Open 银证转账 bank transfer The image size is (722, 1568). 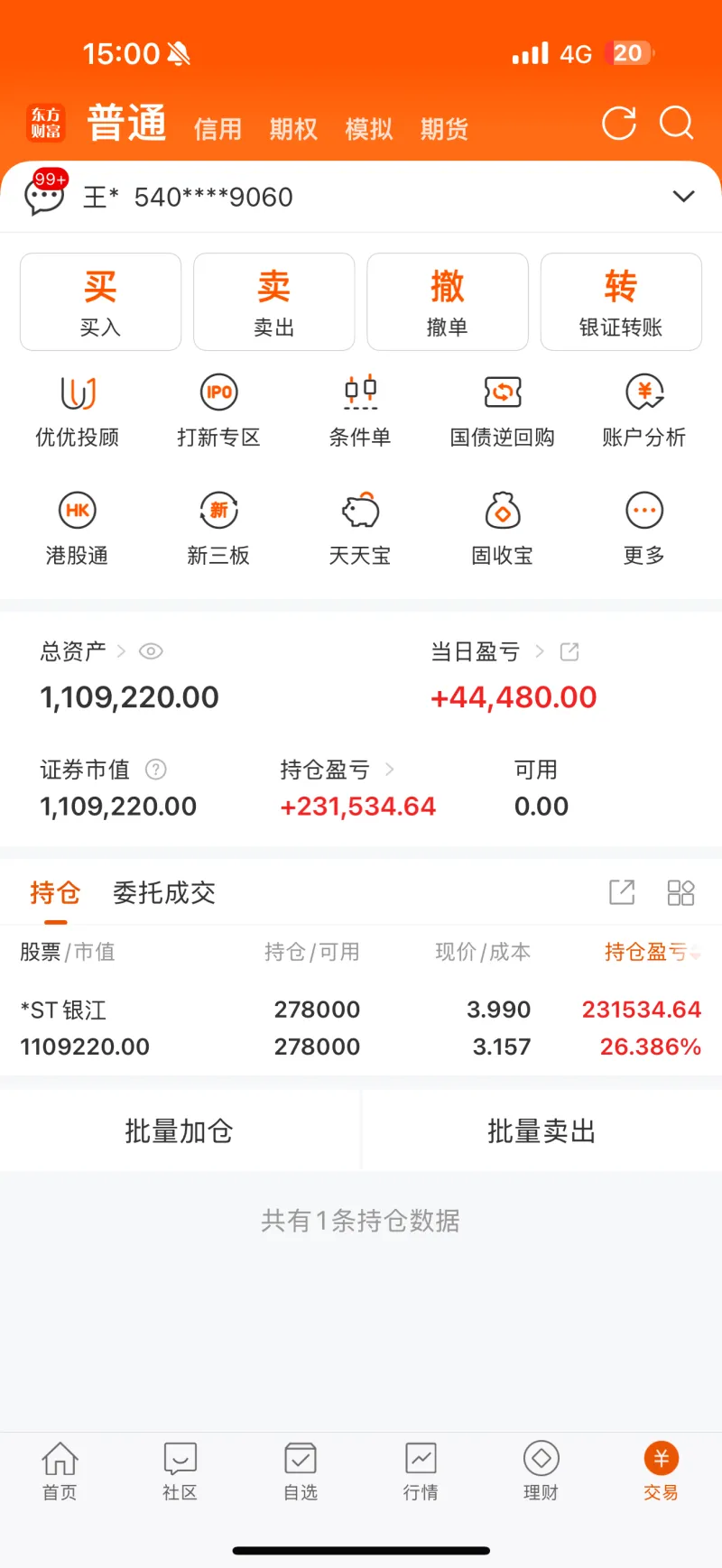click(621, 301)
